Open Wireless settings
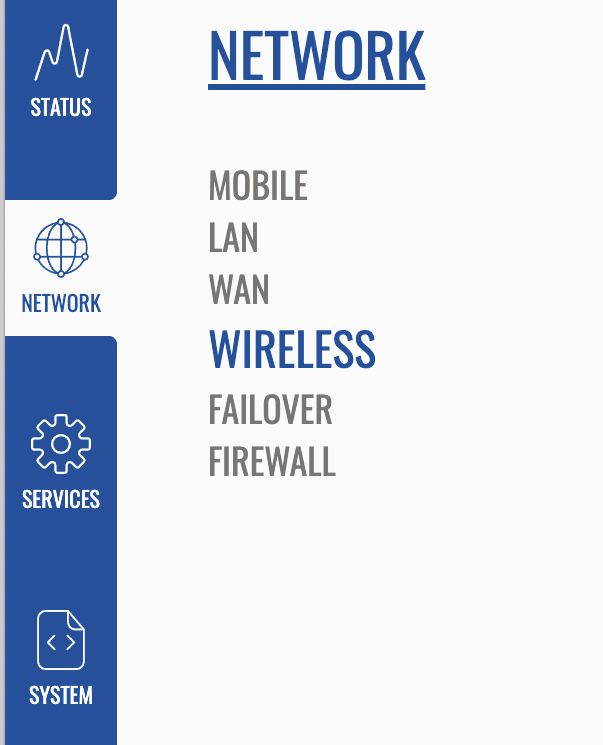This screenshot has width=603, height=745. [291, 348]
